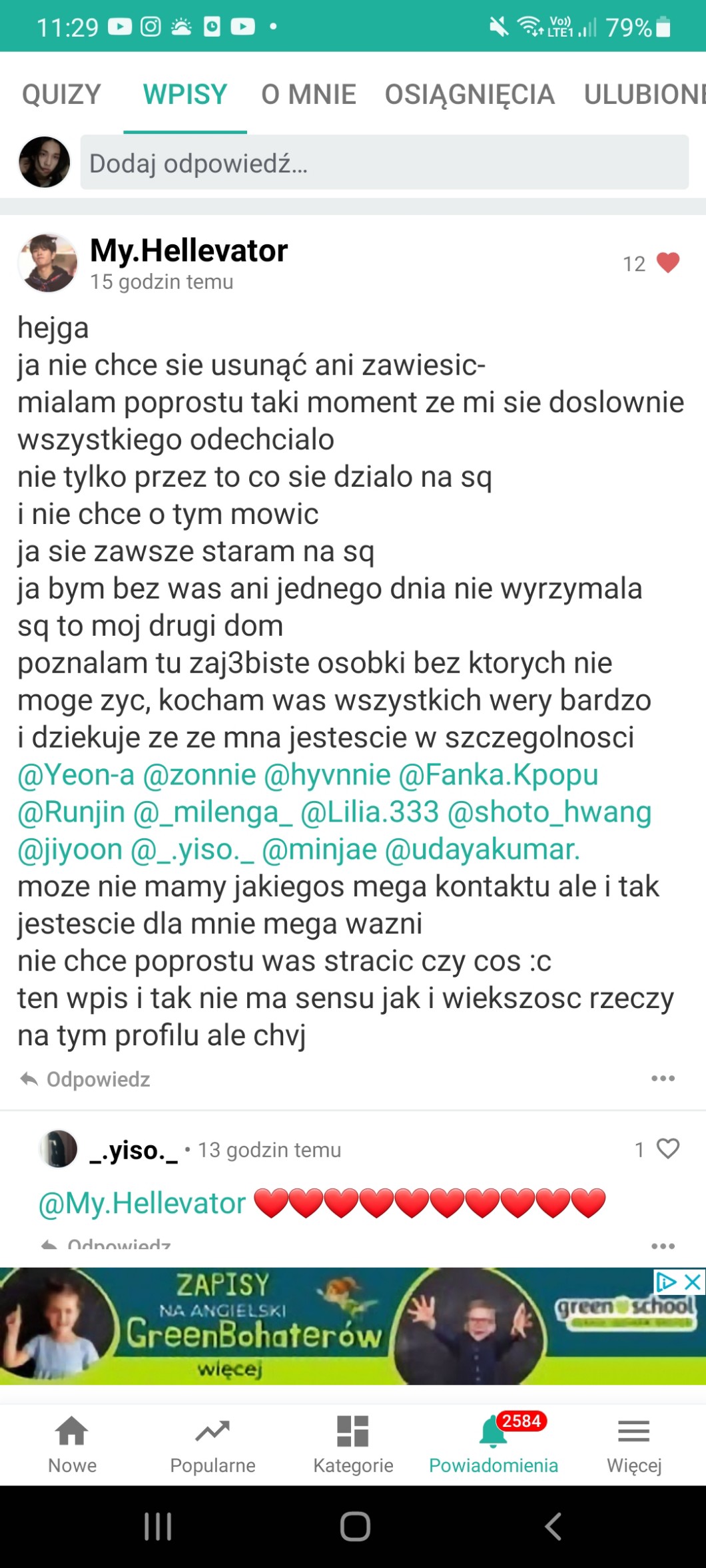Screen dimensions: 706x1568
Task: Open the Więcej menu
Action: click(633, 1443)
